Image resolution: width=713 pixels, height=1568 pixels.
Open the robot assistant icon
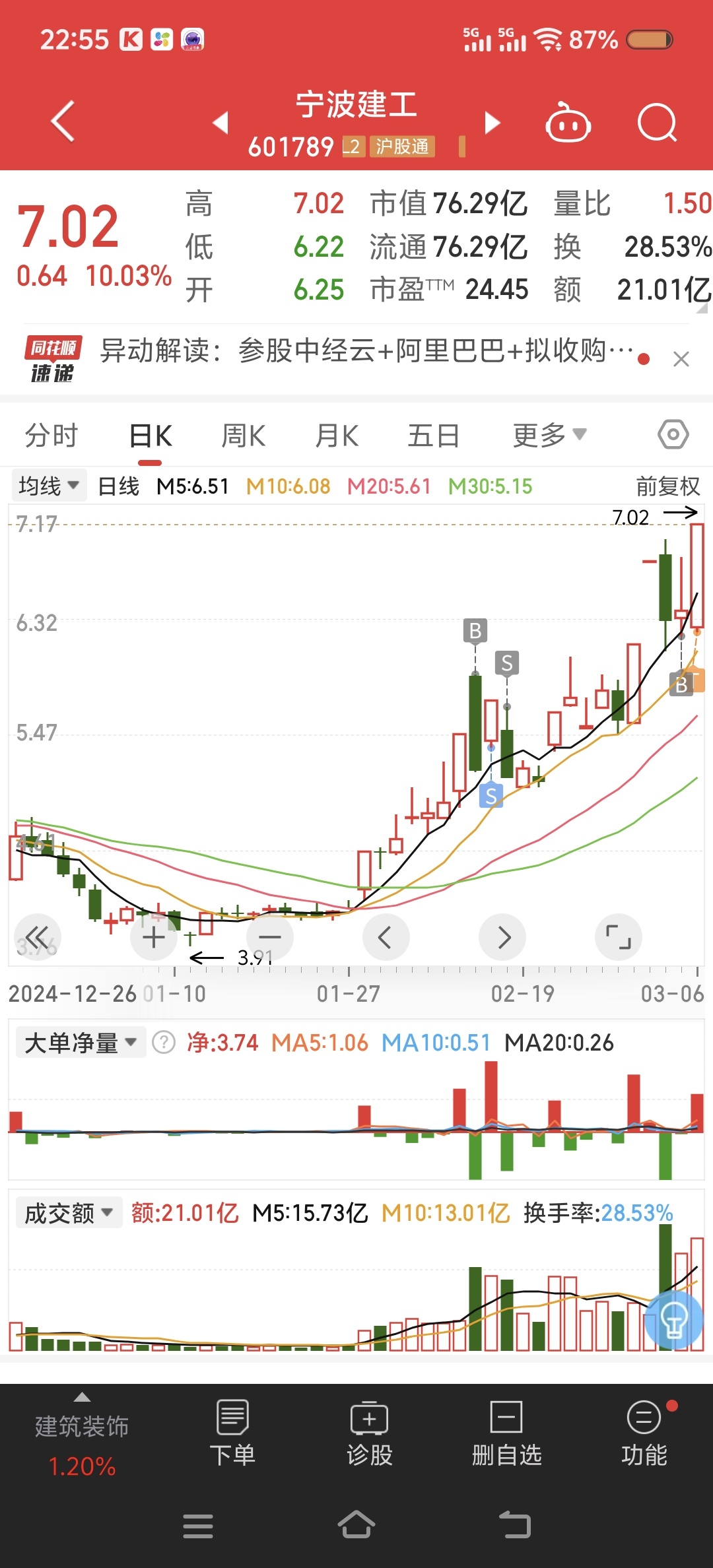(568, 123)
